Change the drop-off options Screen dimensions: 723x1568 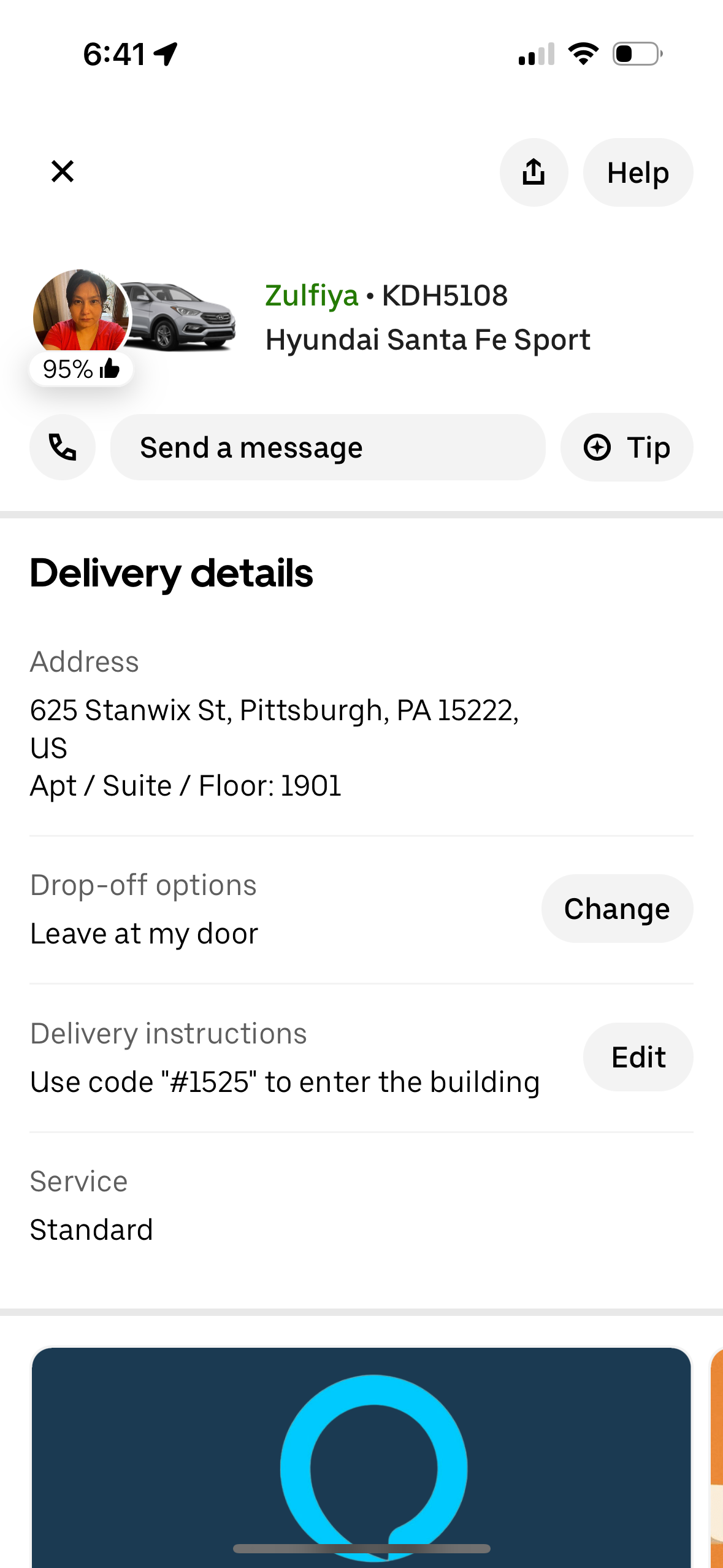point(617,908)
